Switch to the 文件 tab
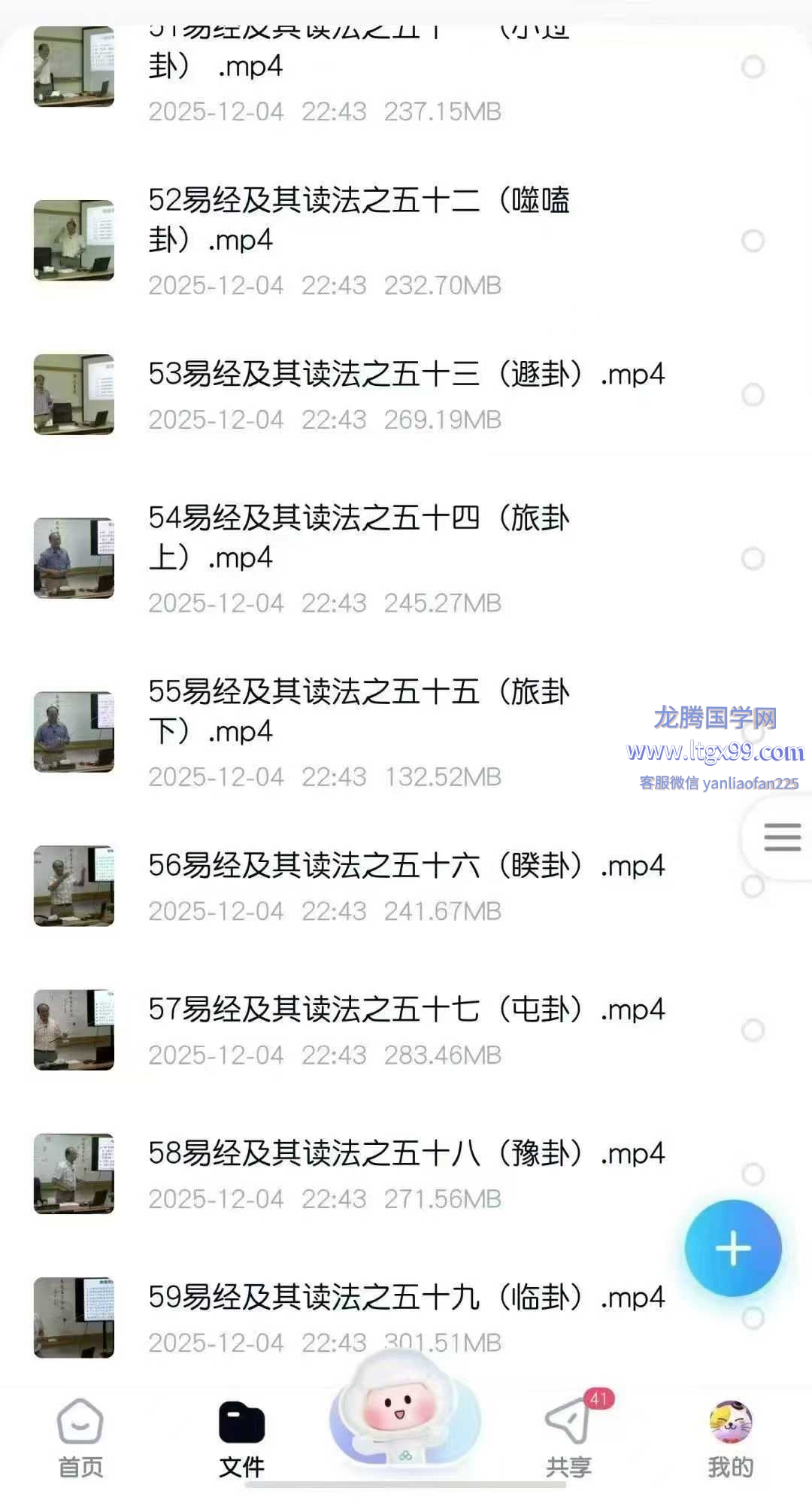Image resolution: width=812 pixels, height=1503 pixels. tap(241, 1437)
